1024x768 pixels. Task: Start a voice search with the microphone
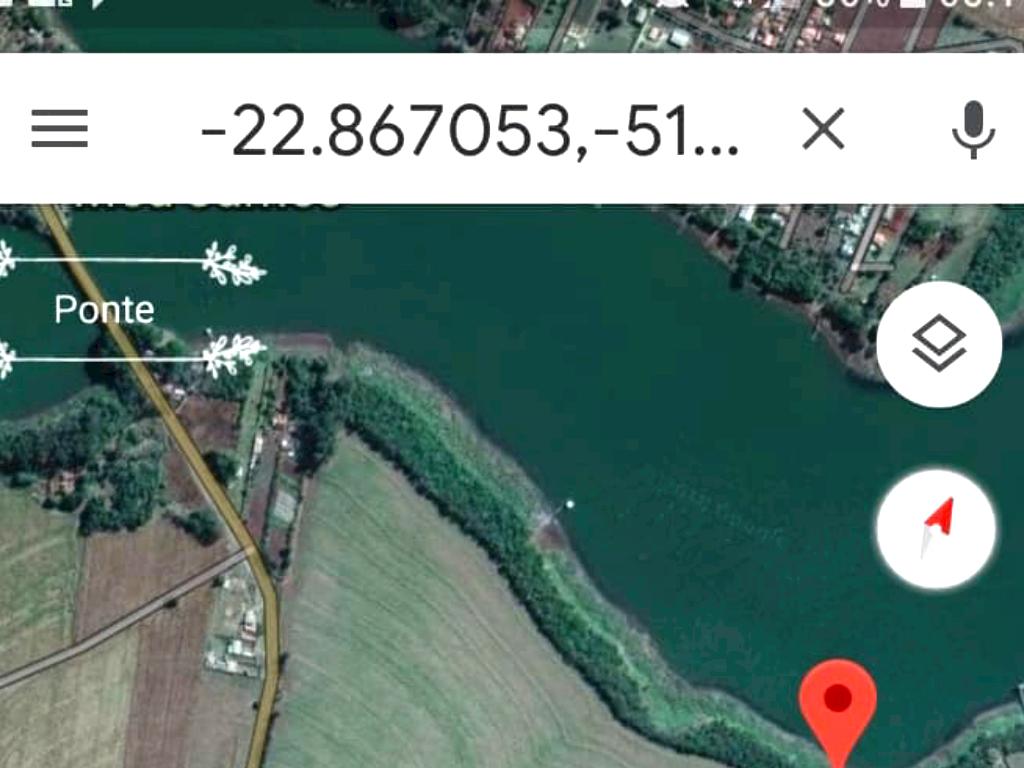[x=972, y=129]
